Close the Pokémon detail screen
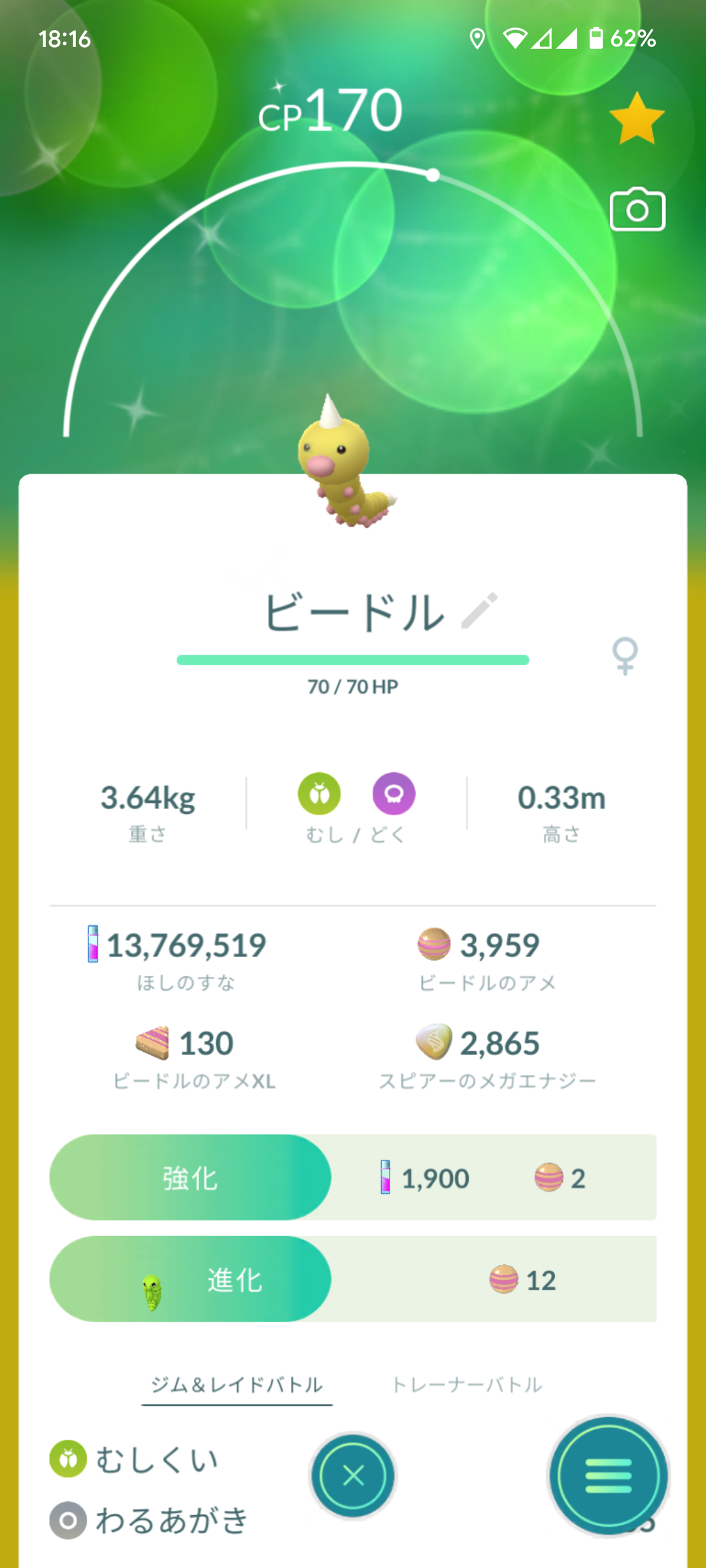The height and width of the screenshot is (1568, 706). [353, 1476]
